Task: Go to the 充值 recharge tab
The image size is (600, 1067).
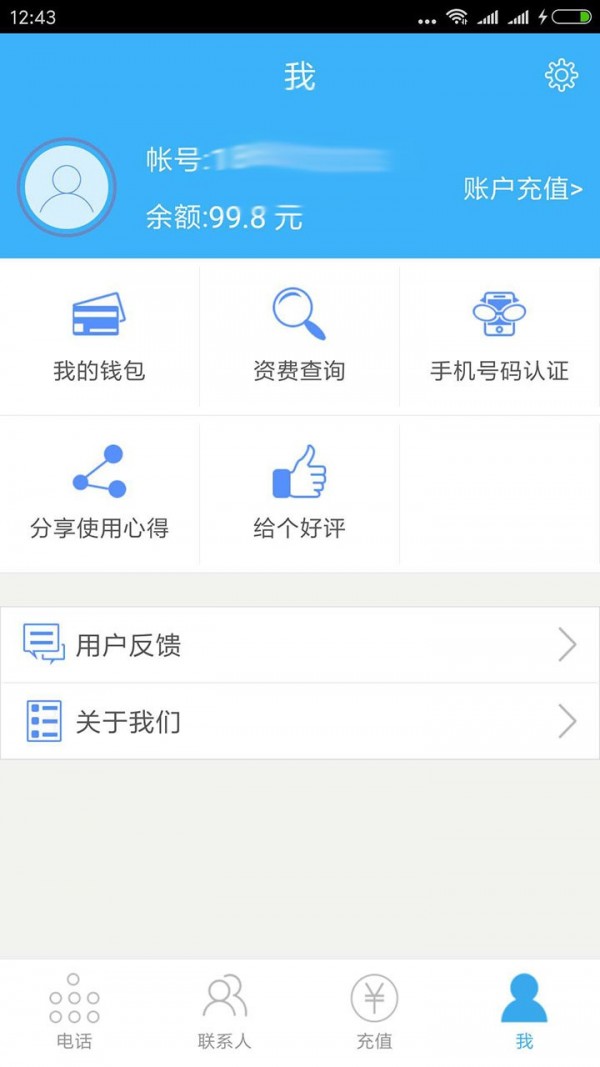Action: (374, 1012)
